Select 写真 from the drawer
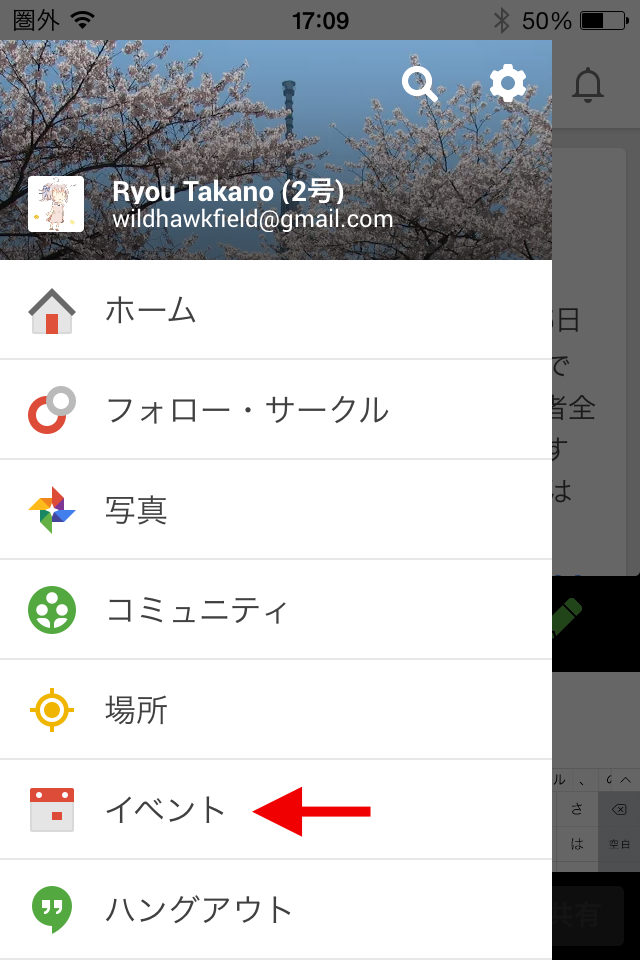 pos(136,510)
